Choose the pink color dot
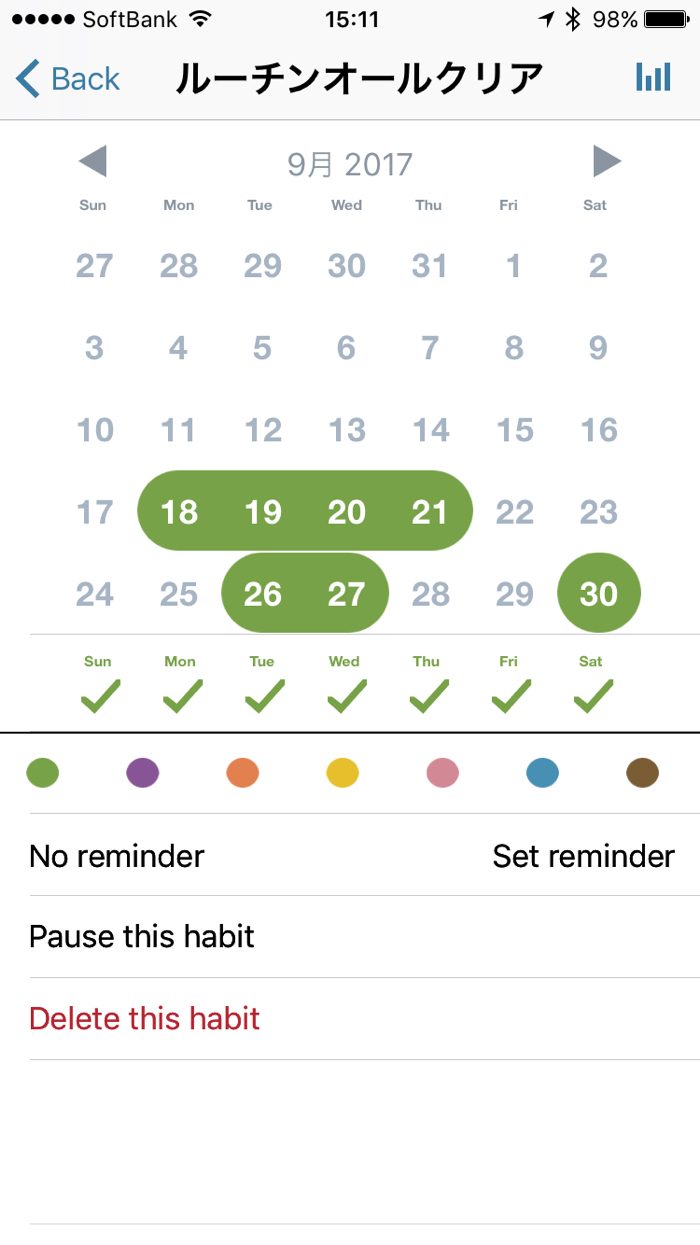This screenshot has width=700, height=1245. pos(442,773)
